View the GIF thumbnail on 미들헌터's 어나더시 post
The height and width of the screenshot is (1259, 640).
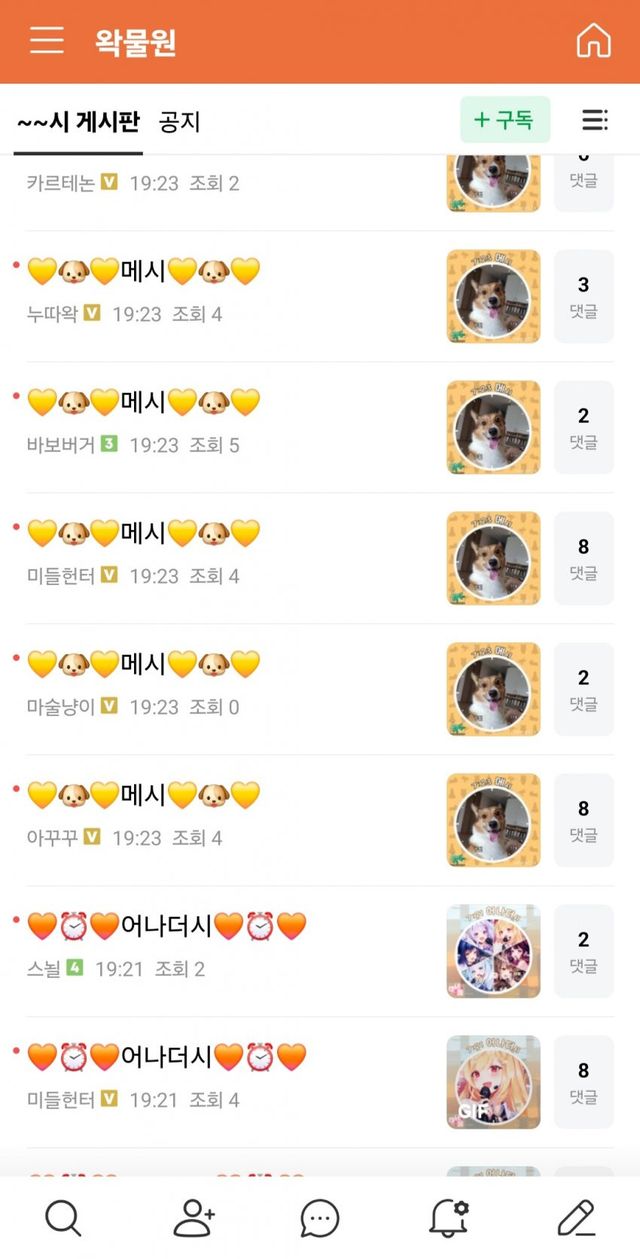pyautogui.click(x=493, y=1082)
